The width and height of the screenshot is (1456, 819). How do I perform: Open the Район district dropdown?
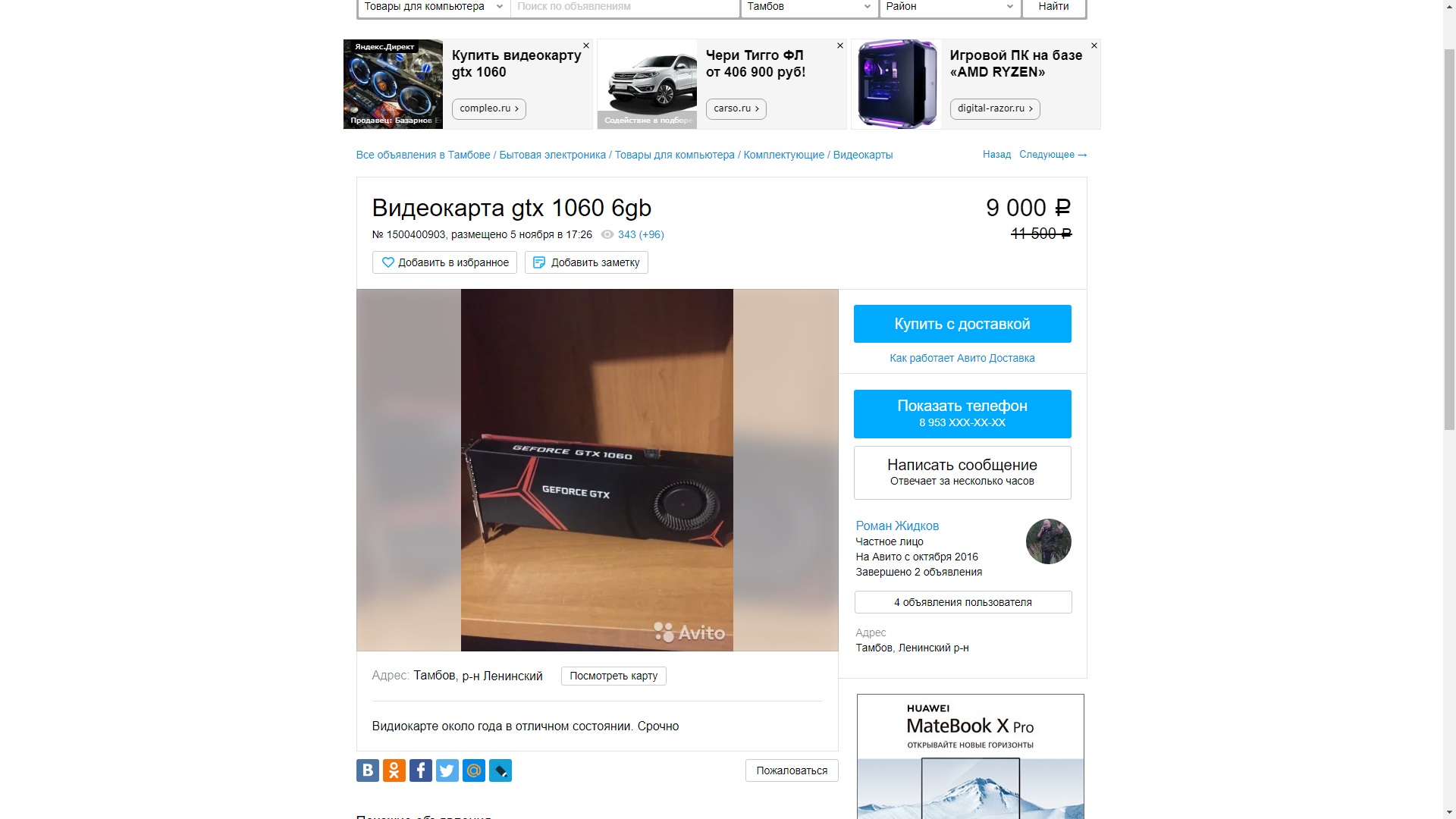coord(949,7)
